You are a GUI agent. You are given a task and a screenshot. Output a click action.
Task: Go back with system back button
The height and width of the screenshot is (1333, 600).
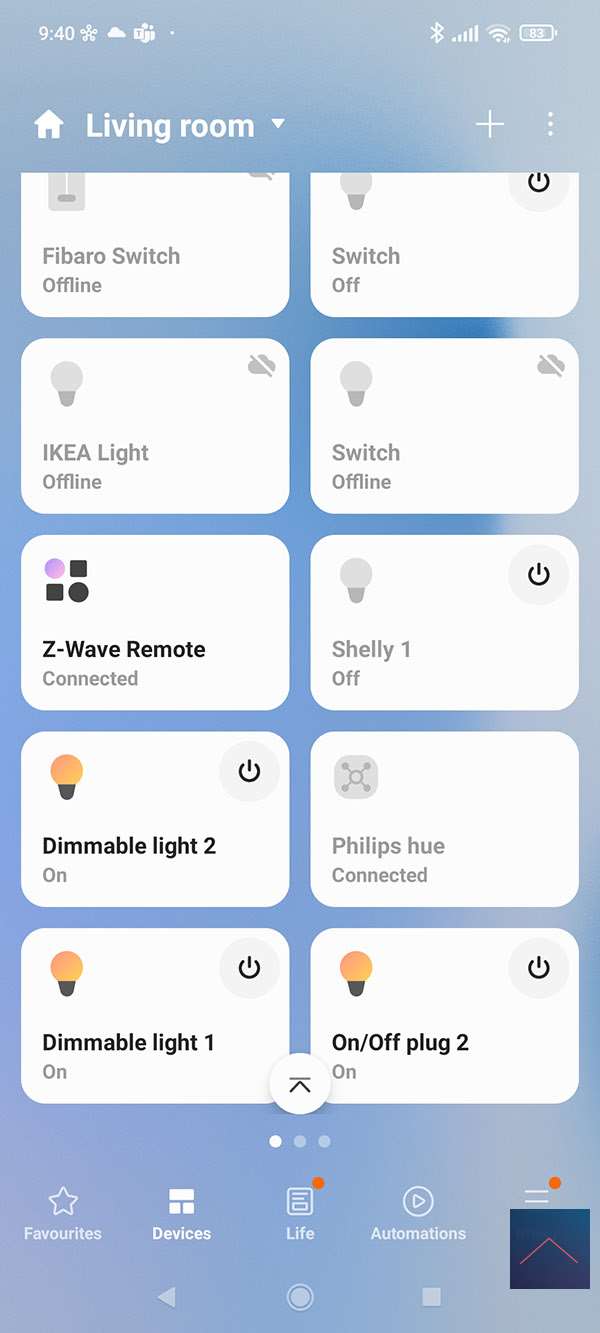click(x=166, y=1297)
